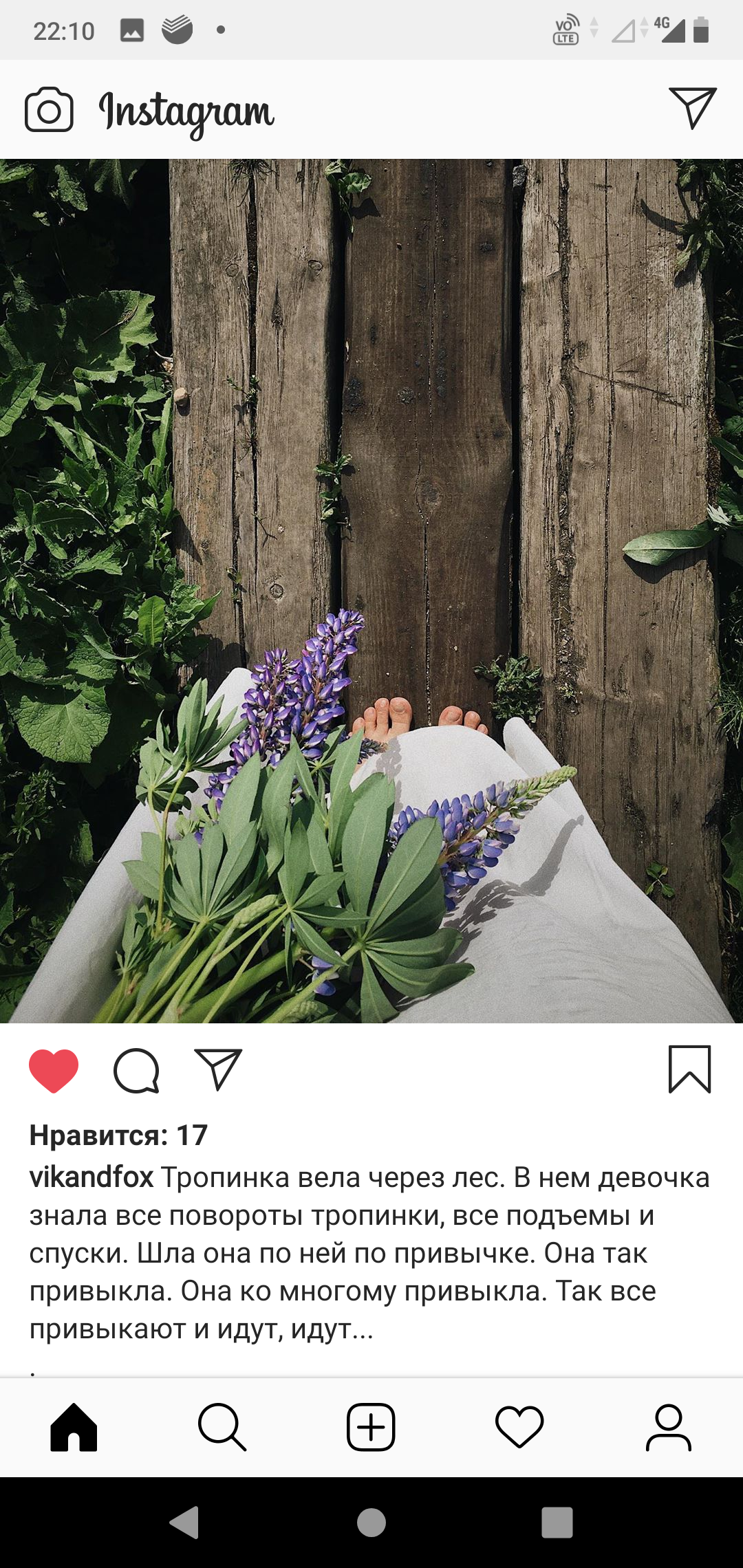743x1568 pixels.
Task: Tap the system back button
Action: point(184,1523)
